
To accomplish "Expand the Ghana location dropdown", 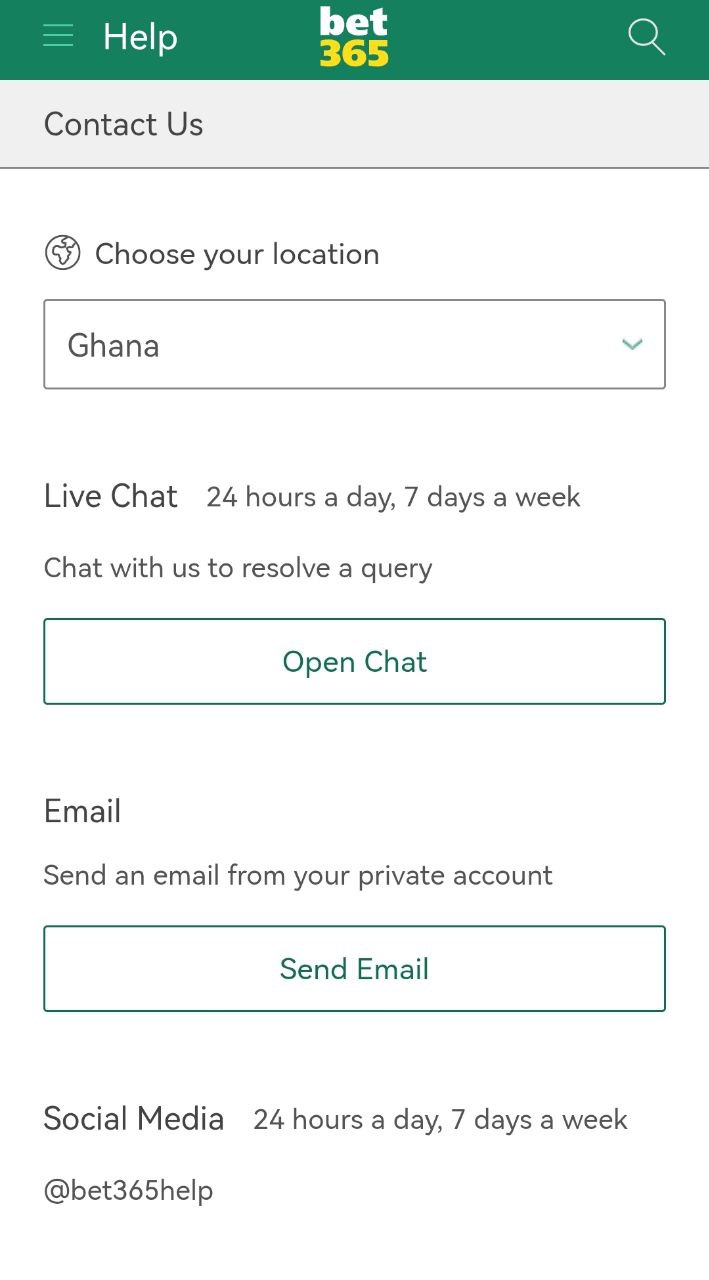I will [354, 344].
